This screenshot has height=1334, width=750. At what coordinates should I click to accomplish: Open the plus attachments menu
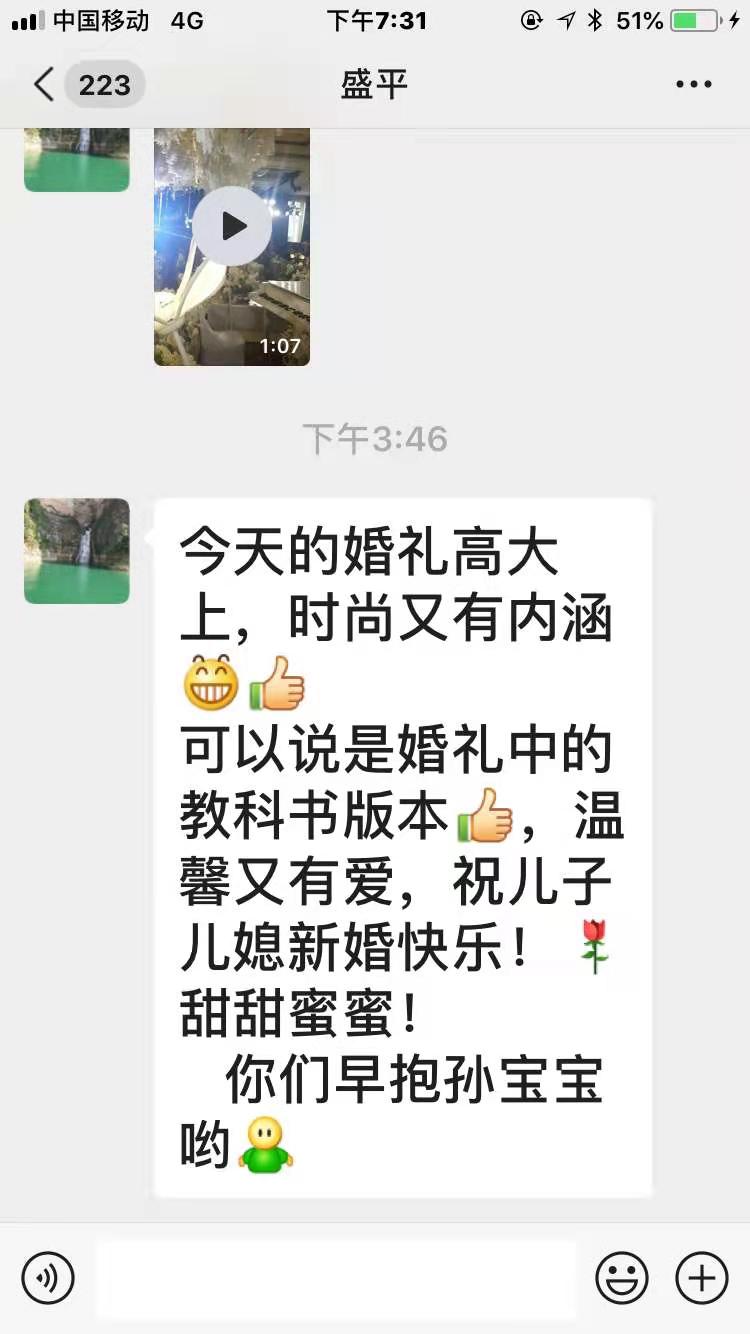click(702, 1277)
